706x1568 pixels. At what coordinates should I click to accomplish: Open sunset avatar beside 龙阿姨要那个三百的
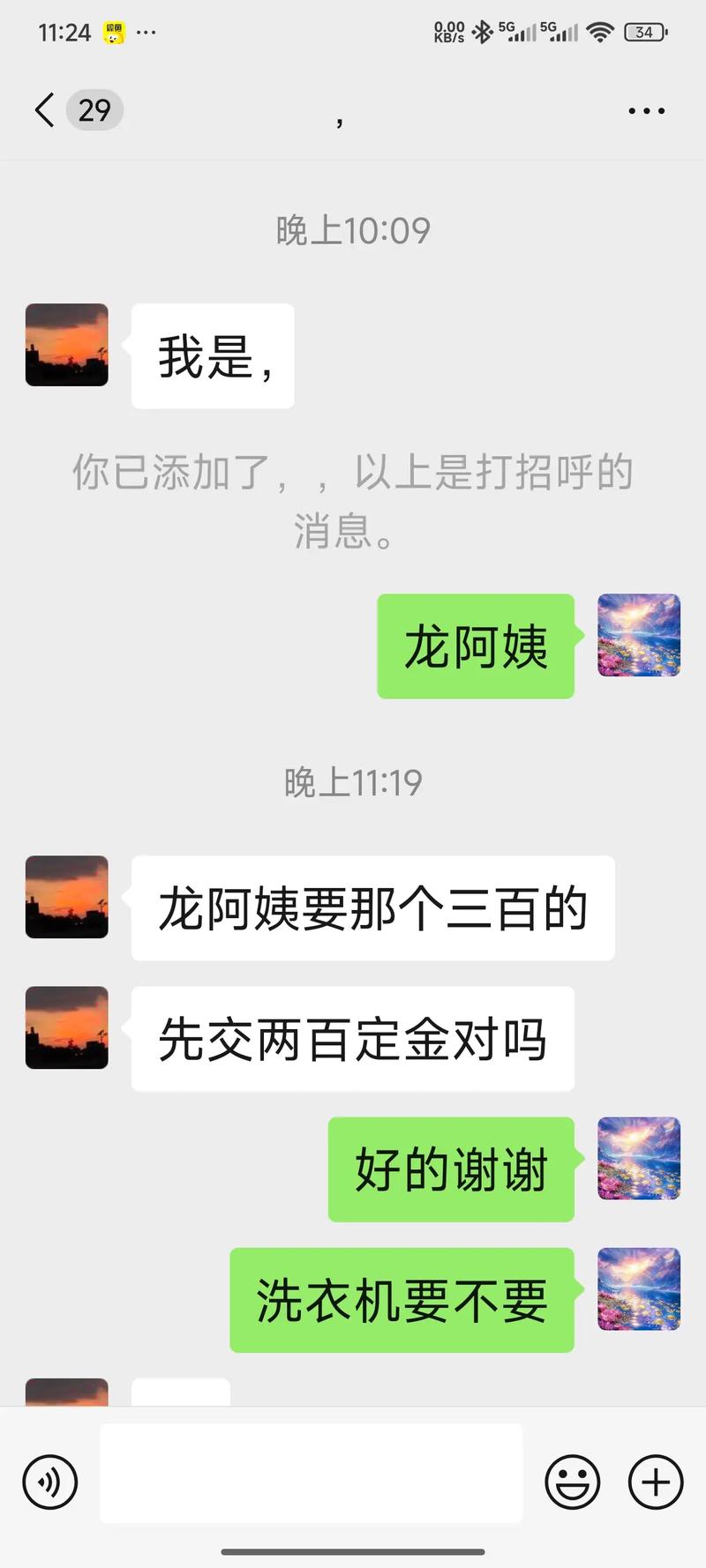[x=67, y=897]
